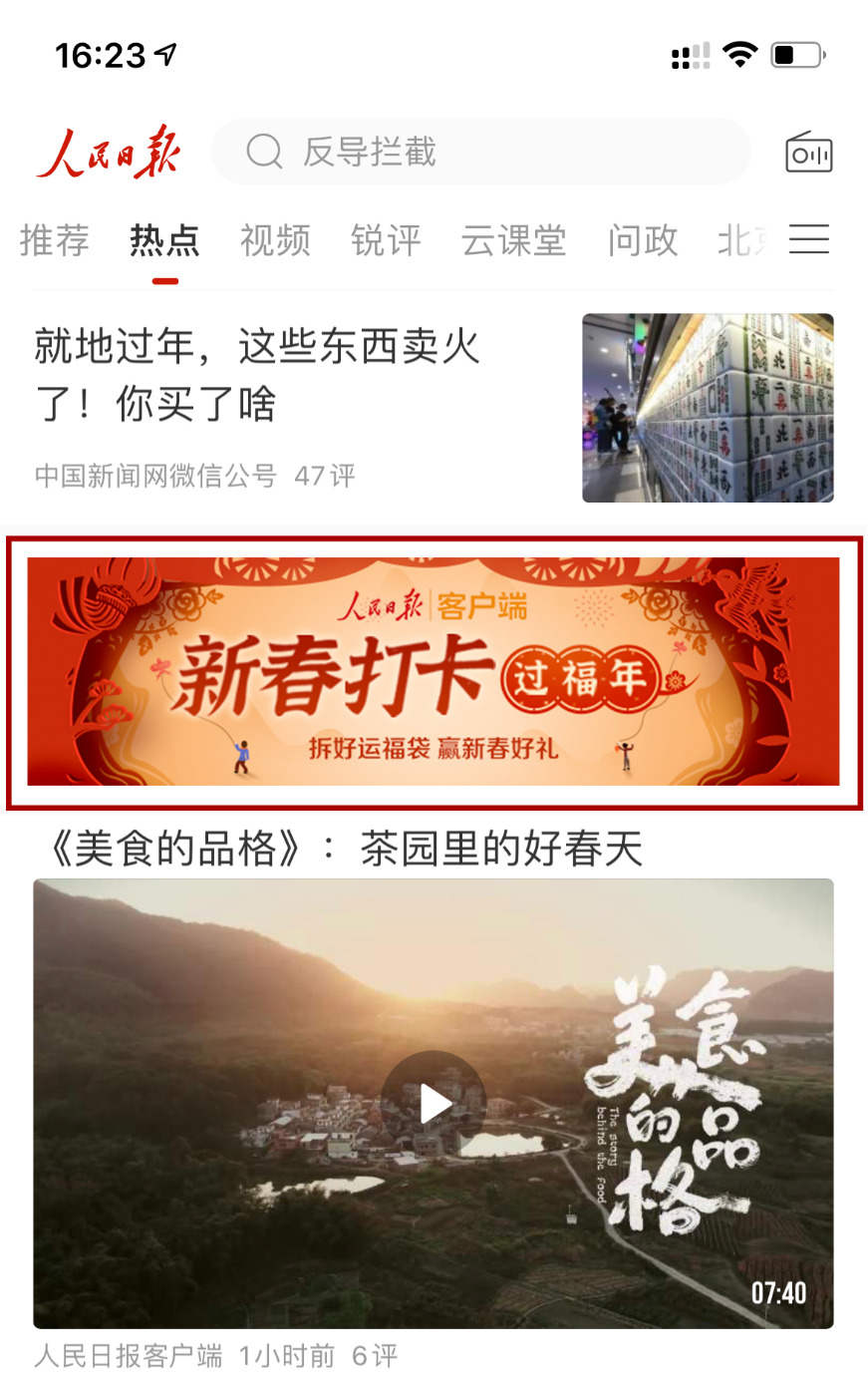This screenshot has height=1380, width=868.
Task: Tap the search box showing 反导拦截
Action: point(480,153)
